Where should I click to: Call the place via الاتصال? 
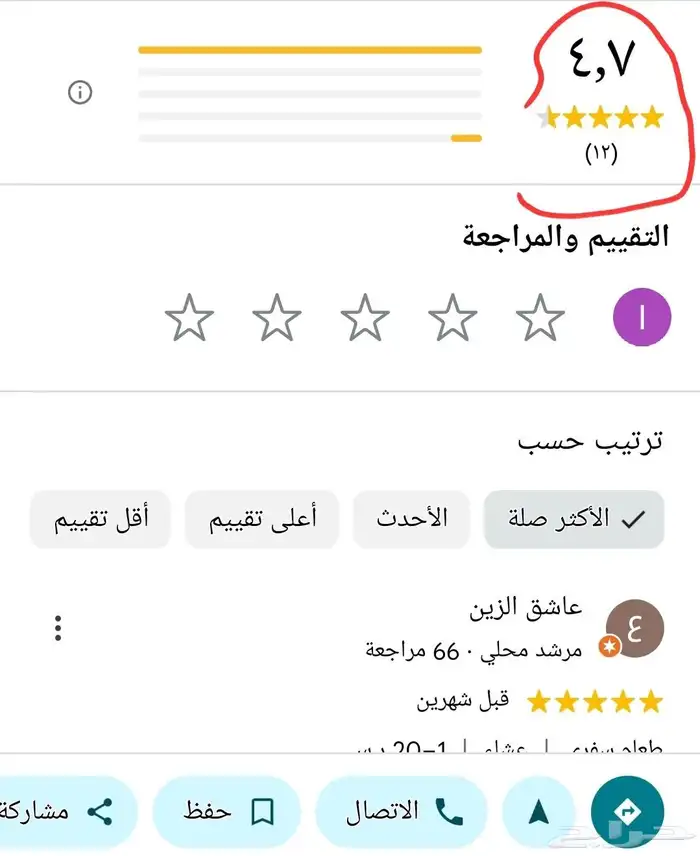[x=401, y=812]
